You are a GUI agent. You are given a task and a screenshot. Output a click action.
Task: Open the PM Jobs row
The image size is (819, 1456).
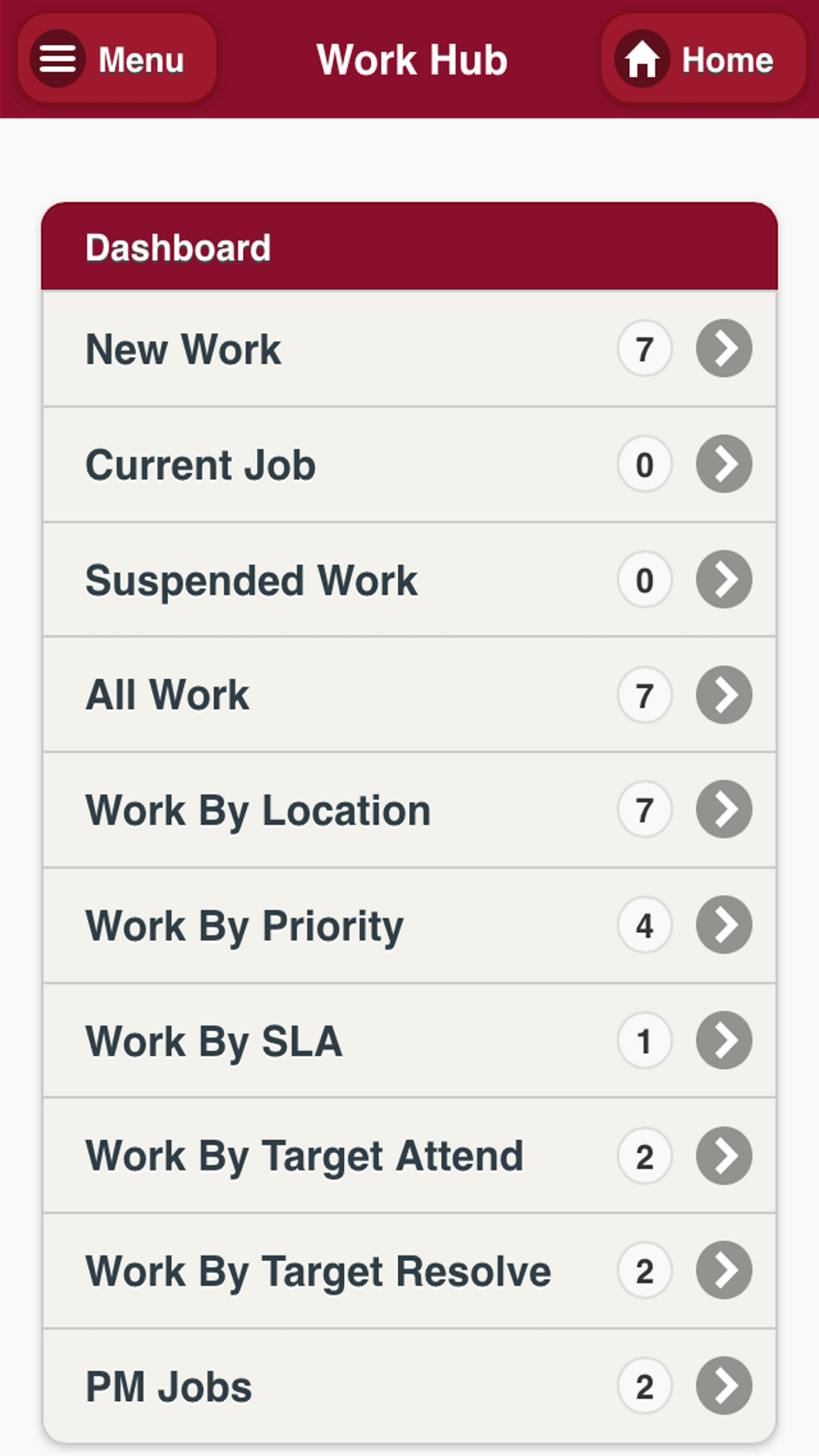[x=409, y=1386]
